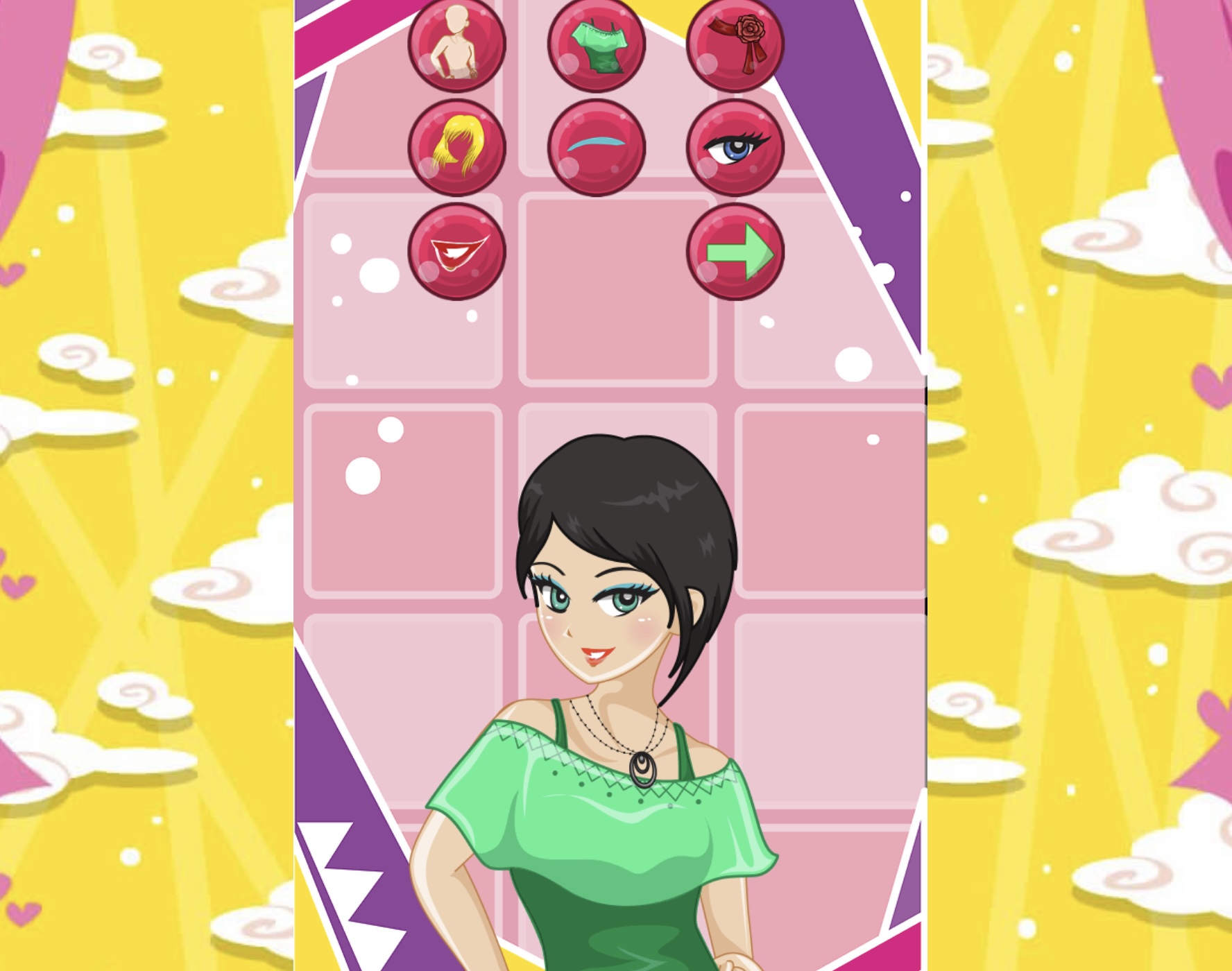
Task: Go to next page with green arrow
Action: [735, 251]
